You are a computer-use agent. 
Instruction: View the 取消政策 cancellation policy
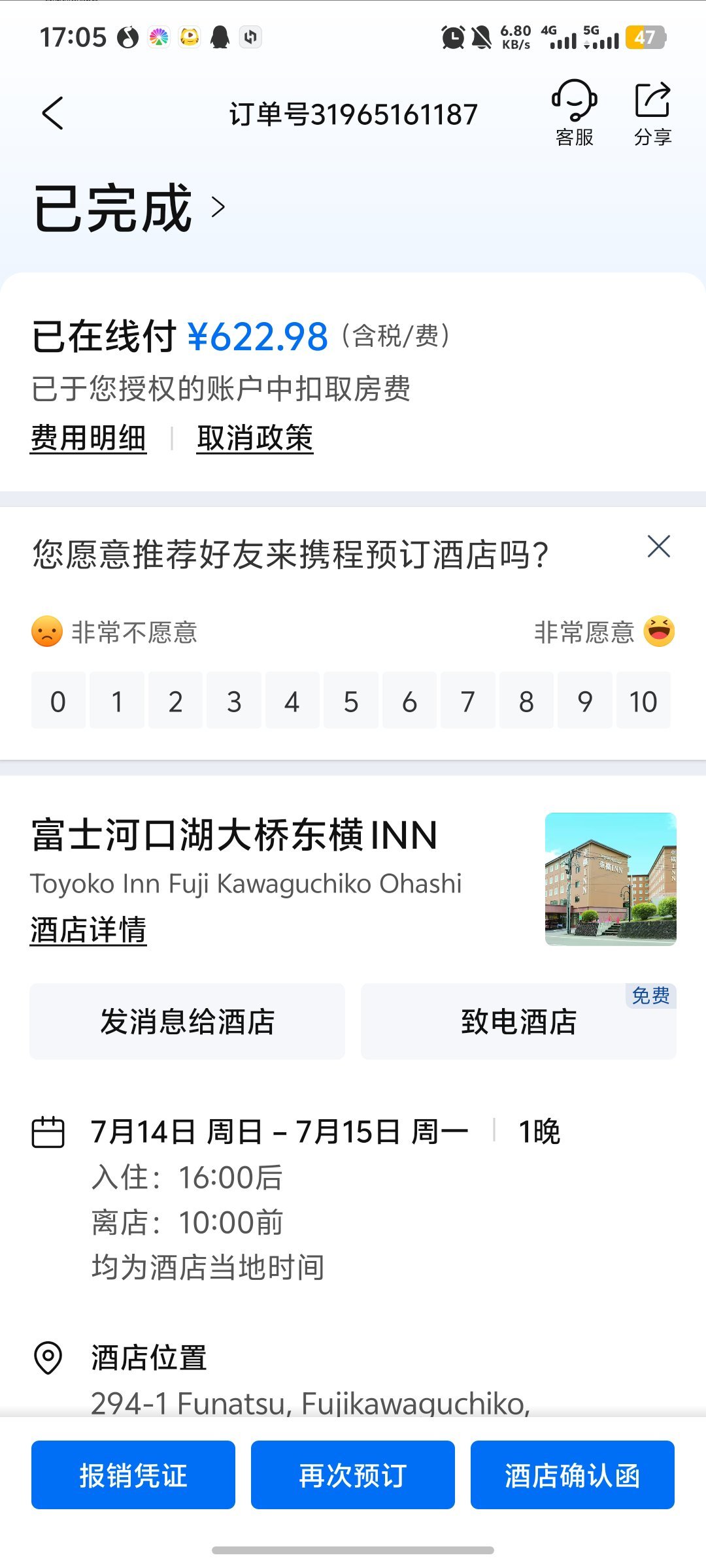255,438
